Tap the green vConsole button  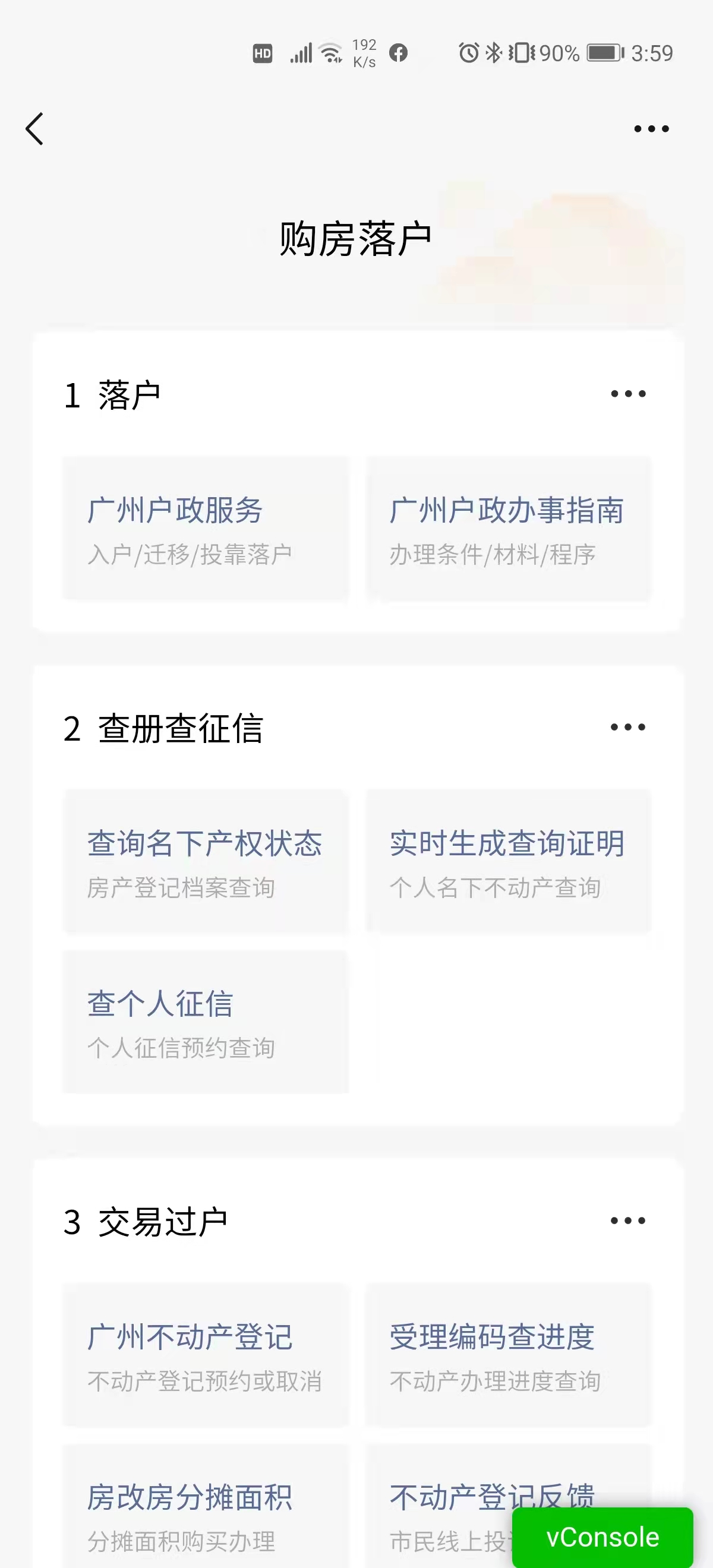[x=602, y=1537]
